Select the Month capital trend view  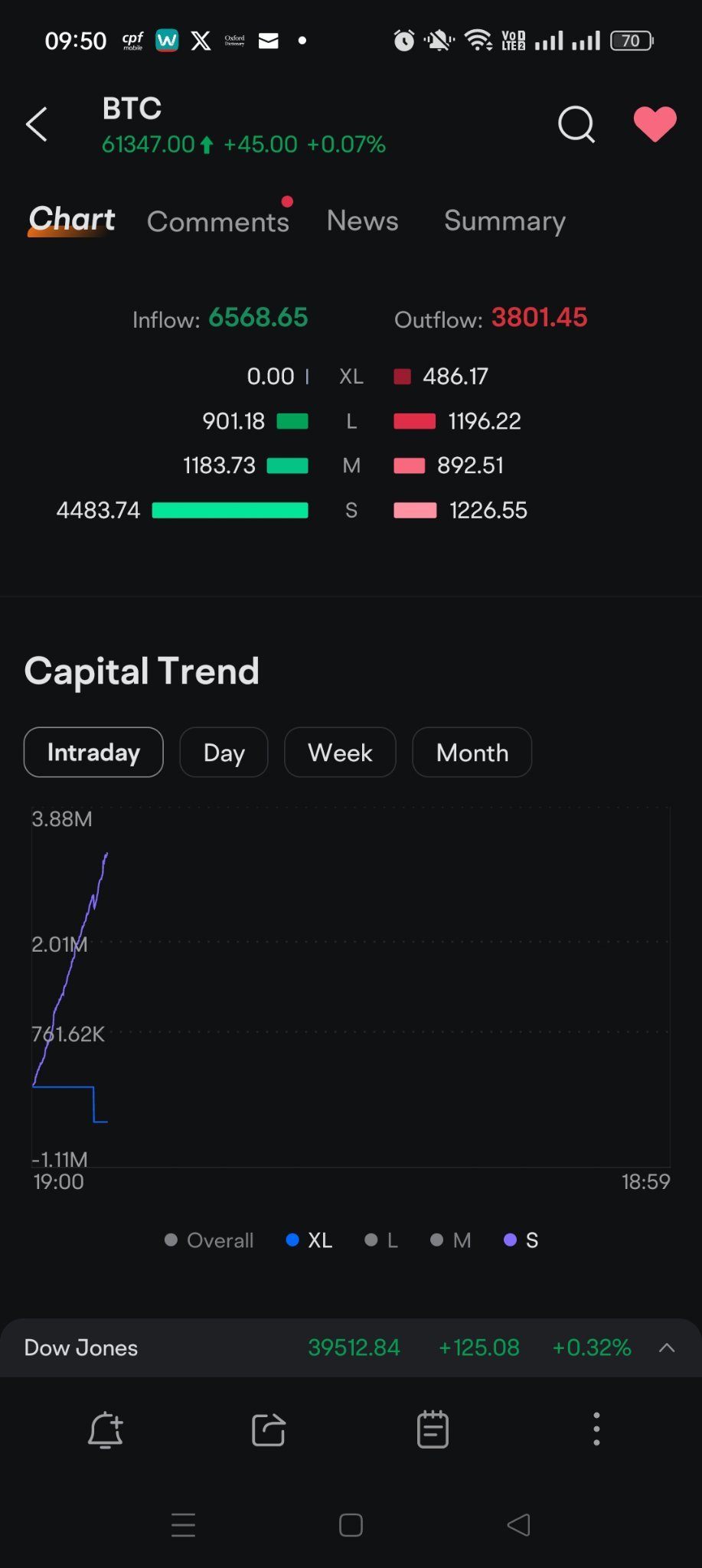pos(472,753)
